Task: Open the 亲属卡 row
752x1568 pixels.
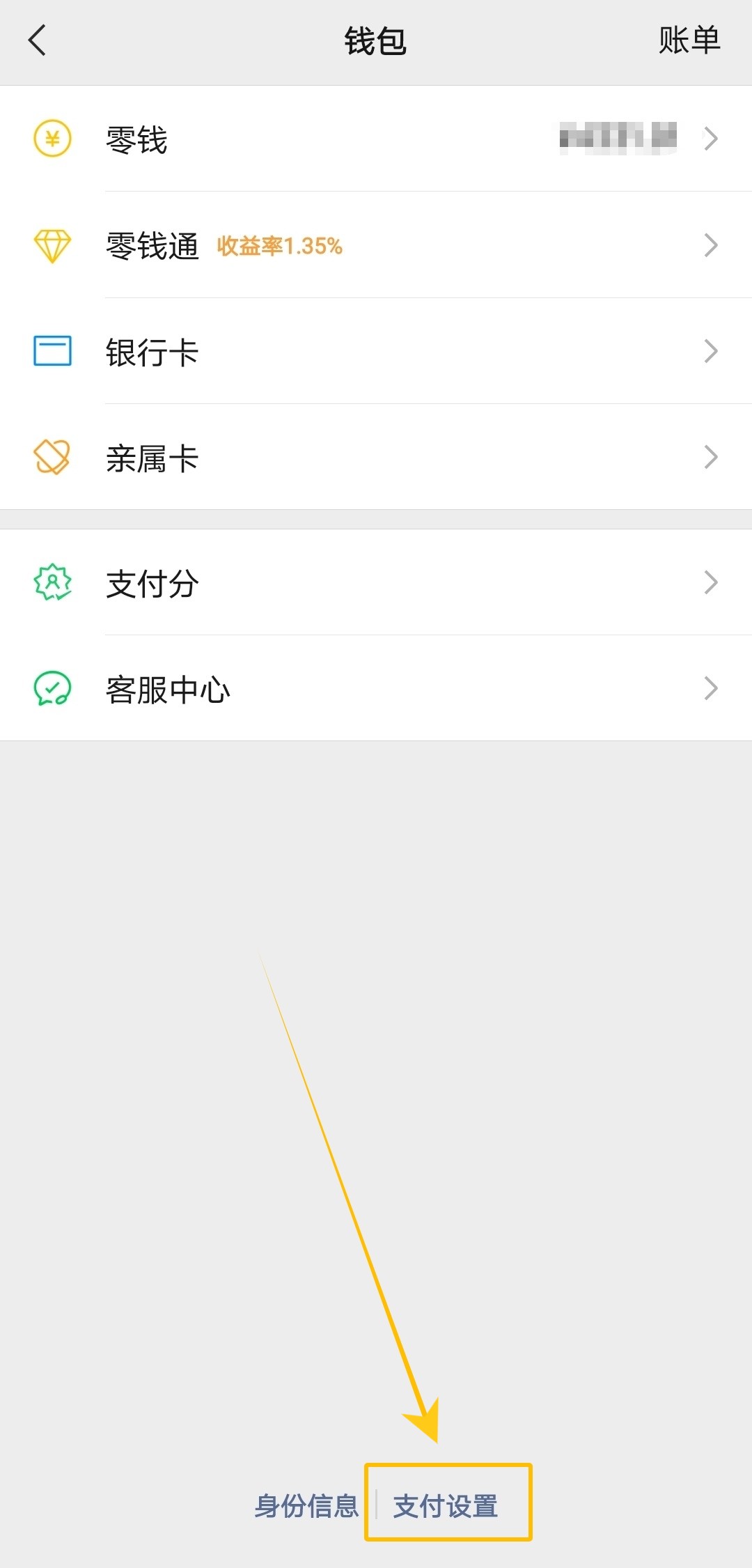Action: [376, 458]
